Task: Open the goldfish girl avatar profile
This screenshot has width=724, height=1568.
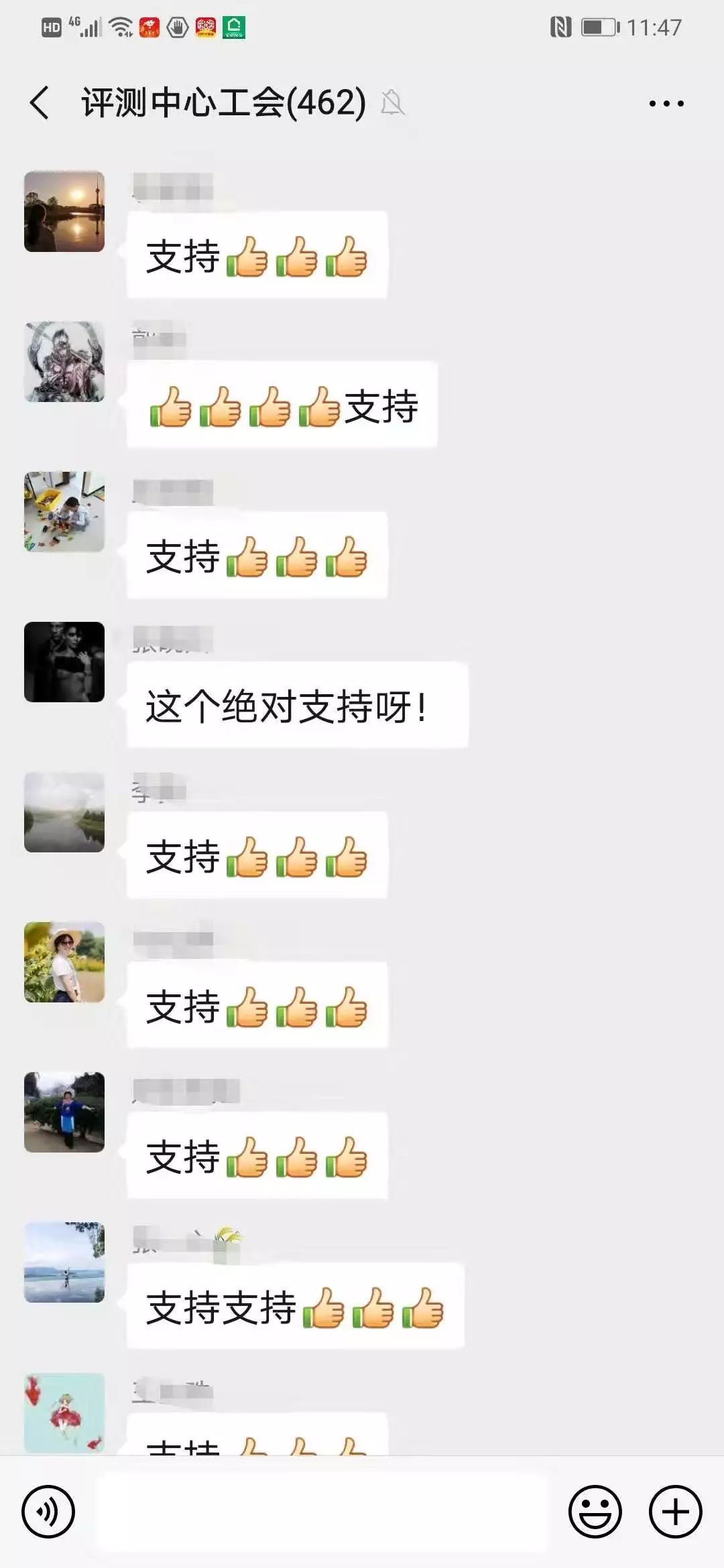Action: tap(64, 1413)
